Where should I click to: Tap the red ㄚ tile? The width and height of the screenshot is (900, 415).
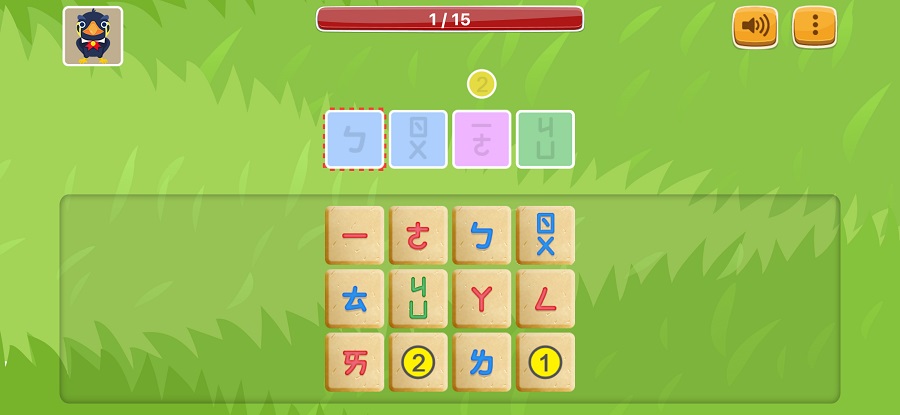tap(481, 299)
